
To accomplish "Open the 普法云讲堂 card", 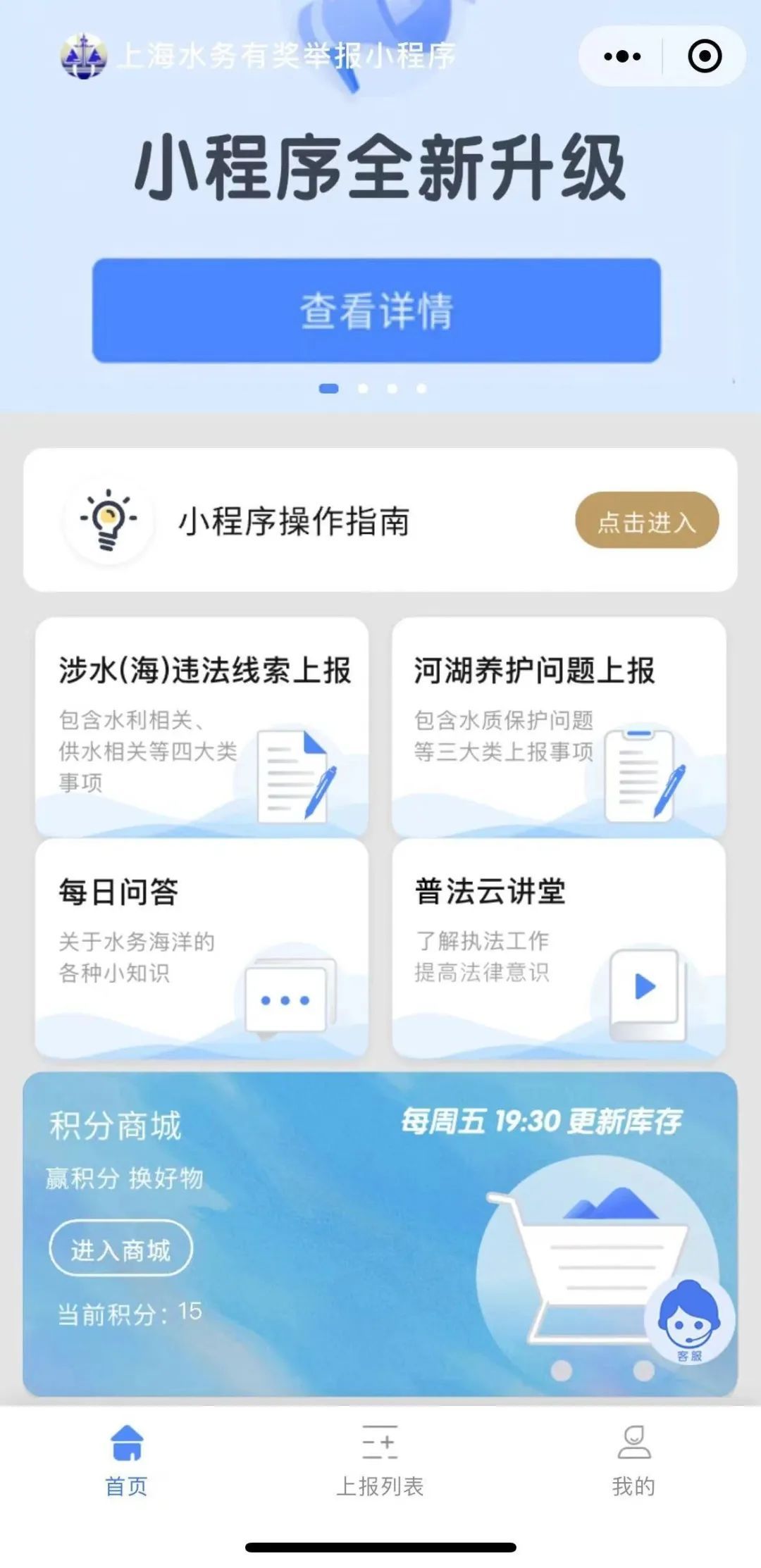I will [x=559, y=947].
